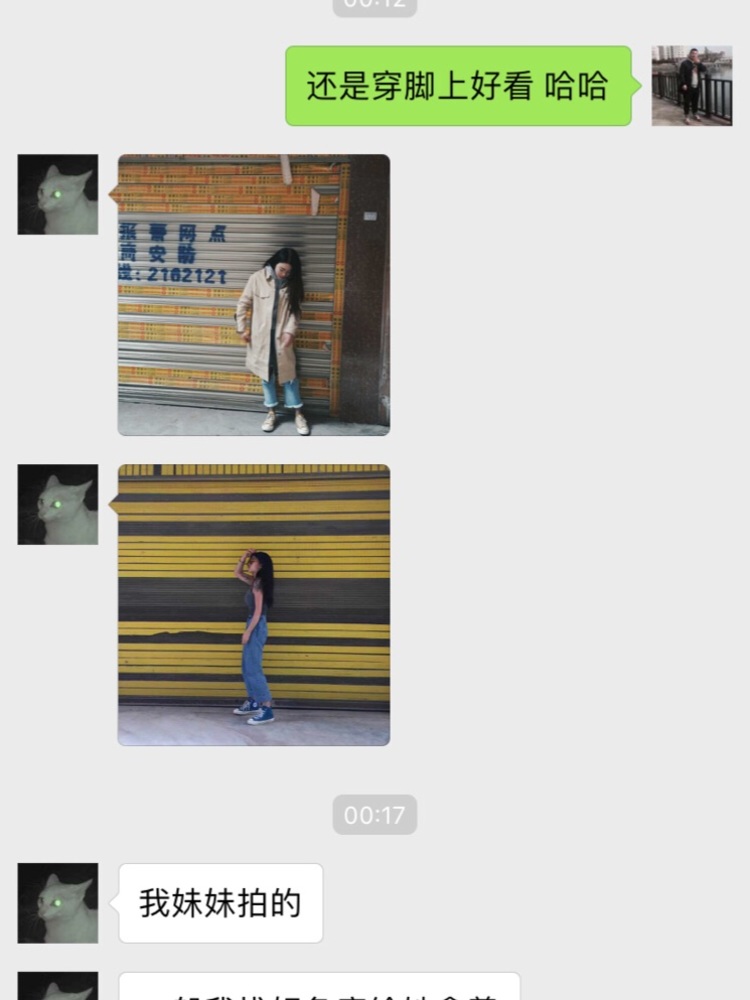750x1000 pixels.
Task: Open the photo of girl in beige coat
Action: 254,295
